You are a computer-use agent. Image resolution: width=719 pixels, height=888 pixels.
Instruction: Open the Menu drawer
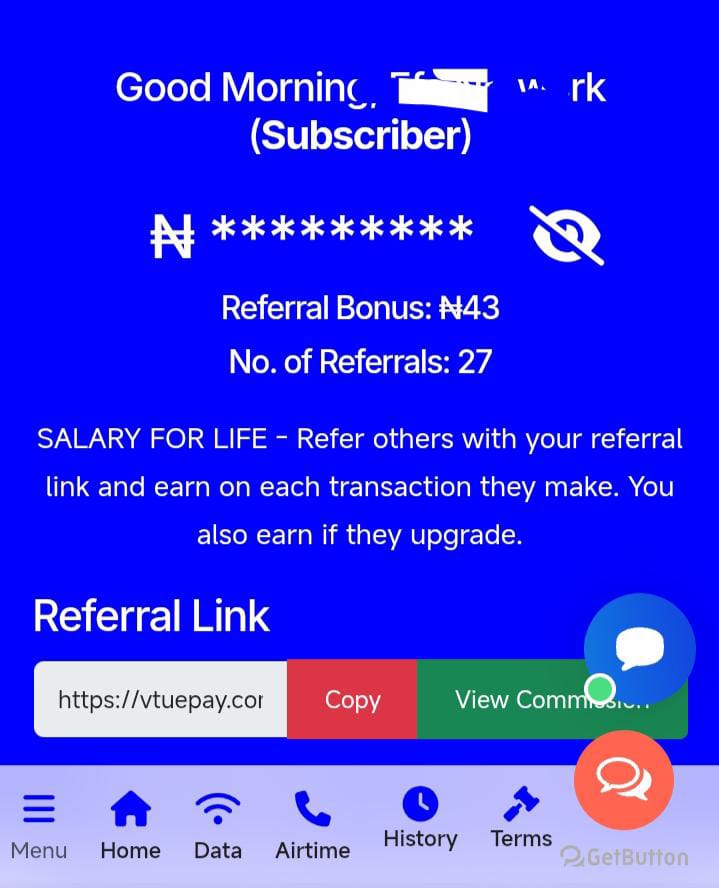pos(39,826)
